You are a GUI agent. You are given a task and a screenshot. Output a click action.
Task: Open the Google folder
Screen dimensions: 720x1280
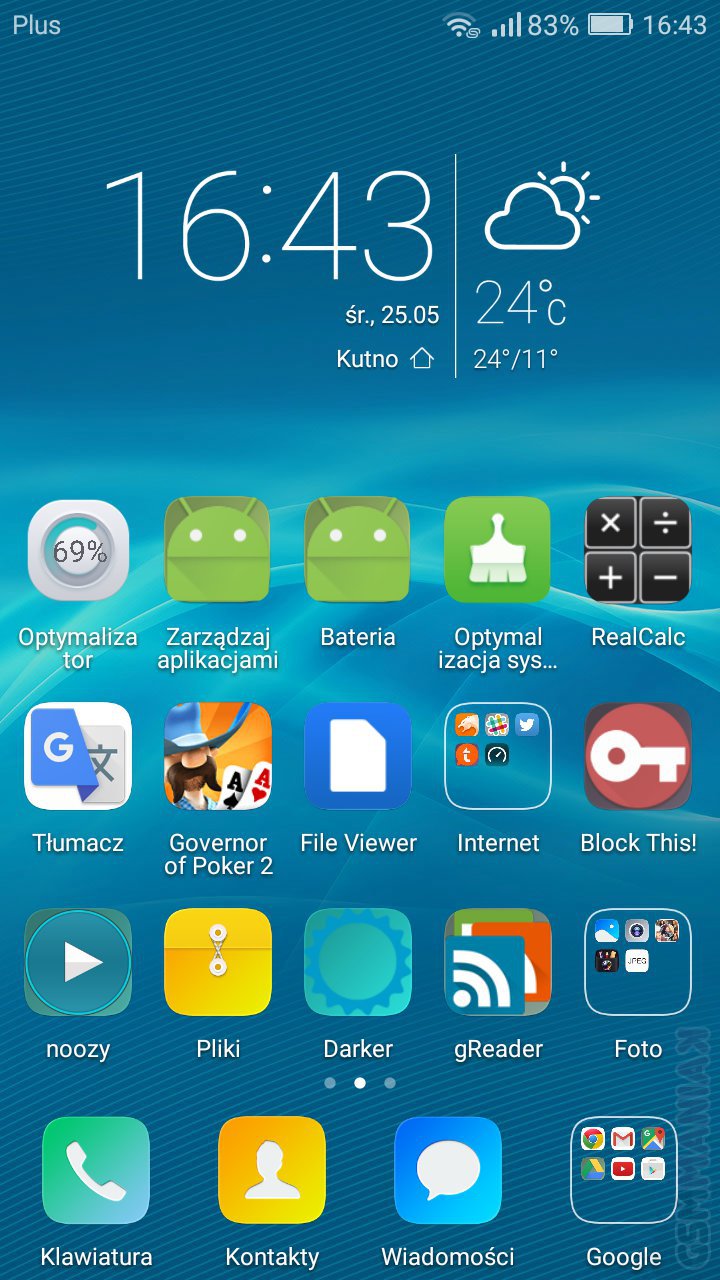[624, 1171]
